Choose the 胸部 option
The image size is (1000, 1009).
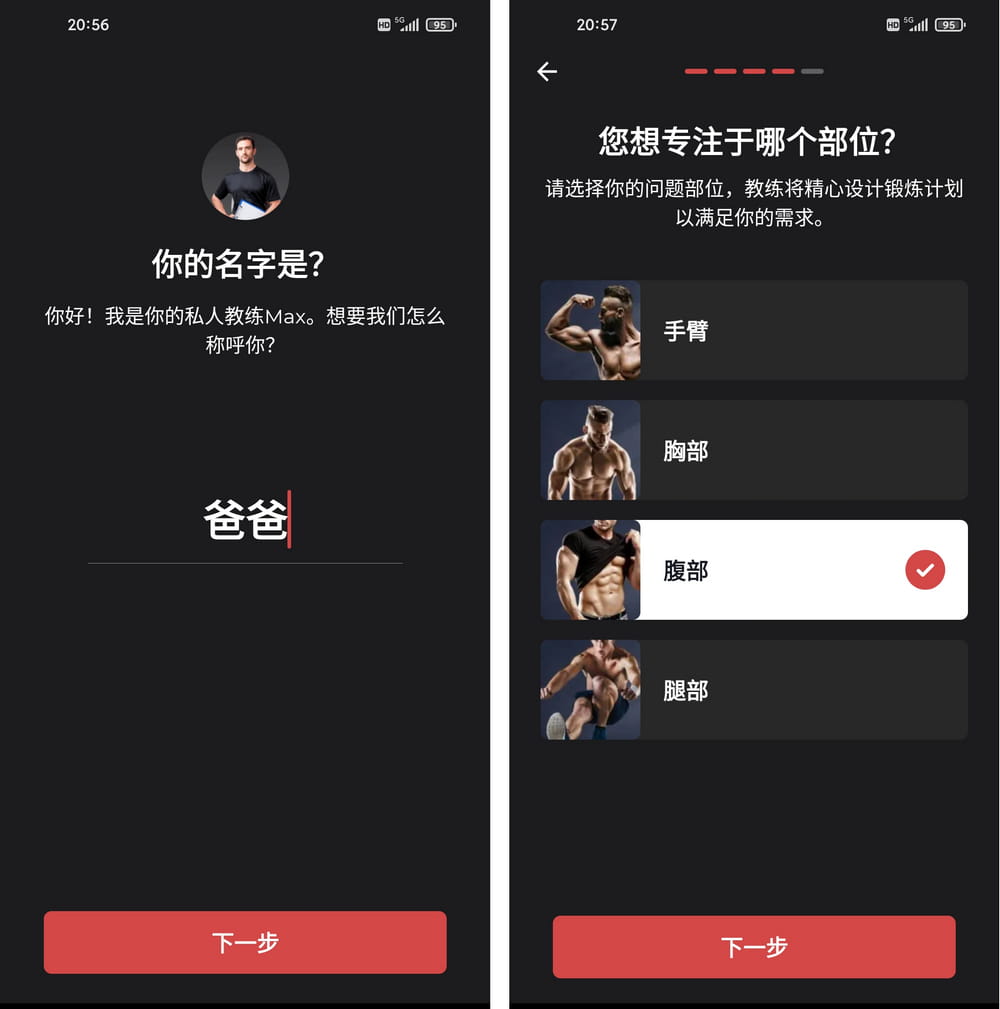754,450
